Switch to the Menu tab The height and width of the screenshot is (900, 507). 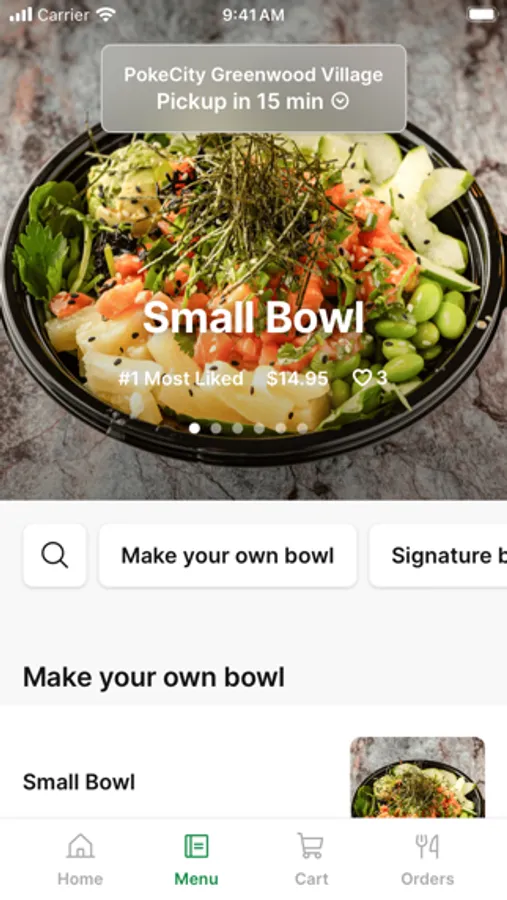(x=196, y=860)
